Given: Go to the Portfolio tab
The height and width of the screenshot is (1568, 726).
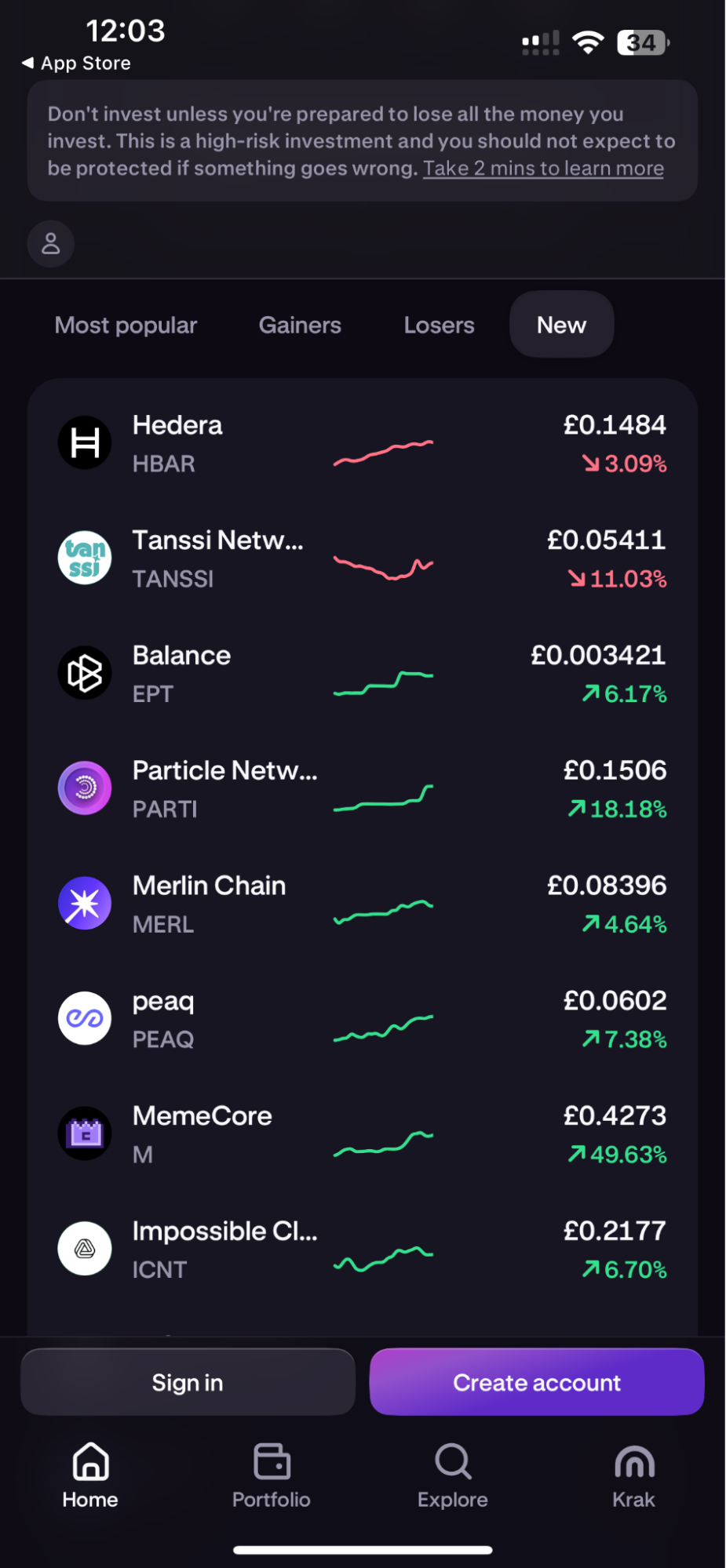Looking at the screenshot, I should pyautogui.click(x=272, y=1476).
